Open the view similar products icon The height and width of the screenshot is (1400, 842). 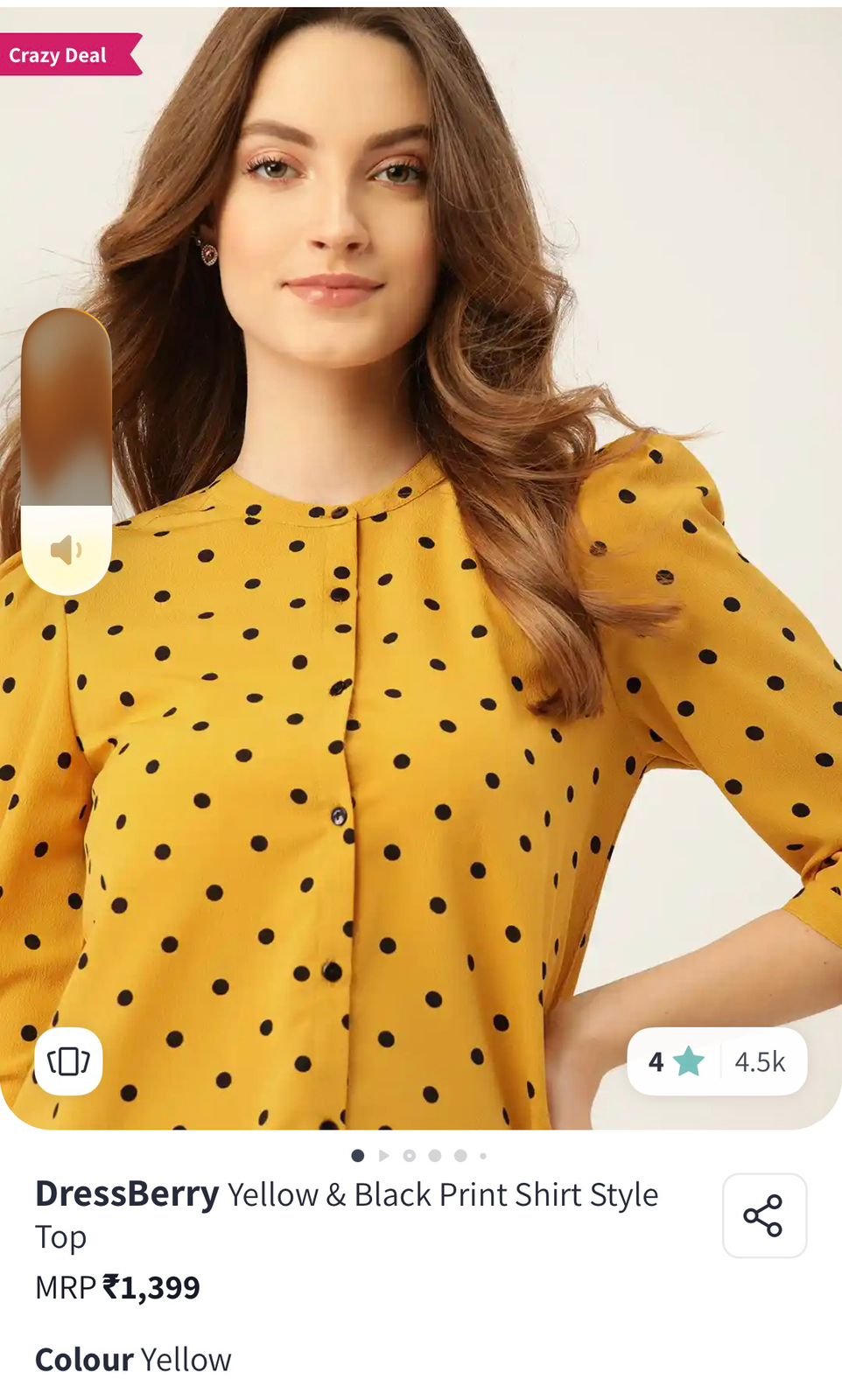click(68, 1060)
